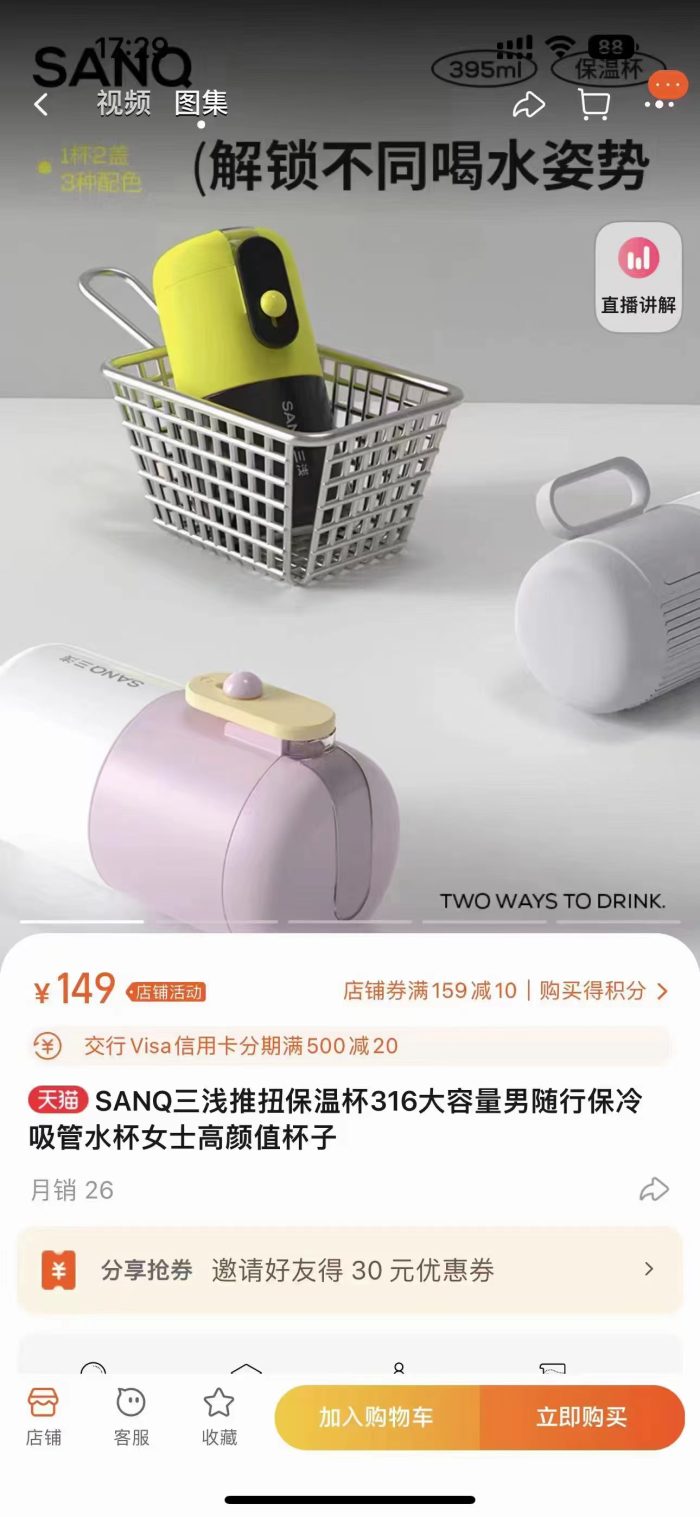Share this product using the top arrow icon

click(529, 104)
